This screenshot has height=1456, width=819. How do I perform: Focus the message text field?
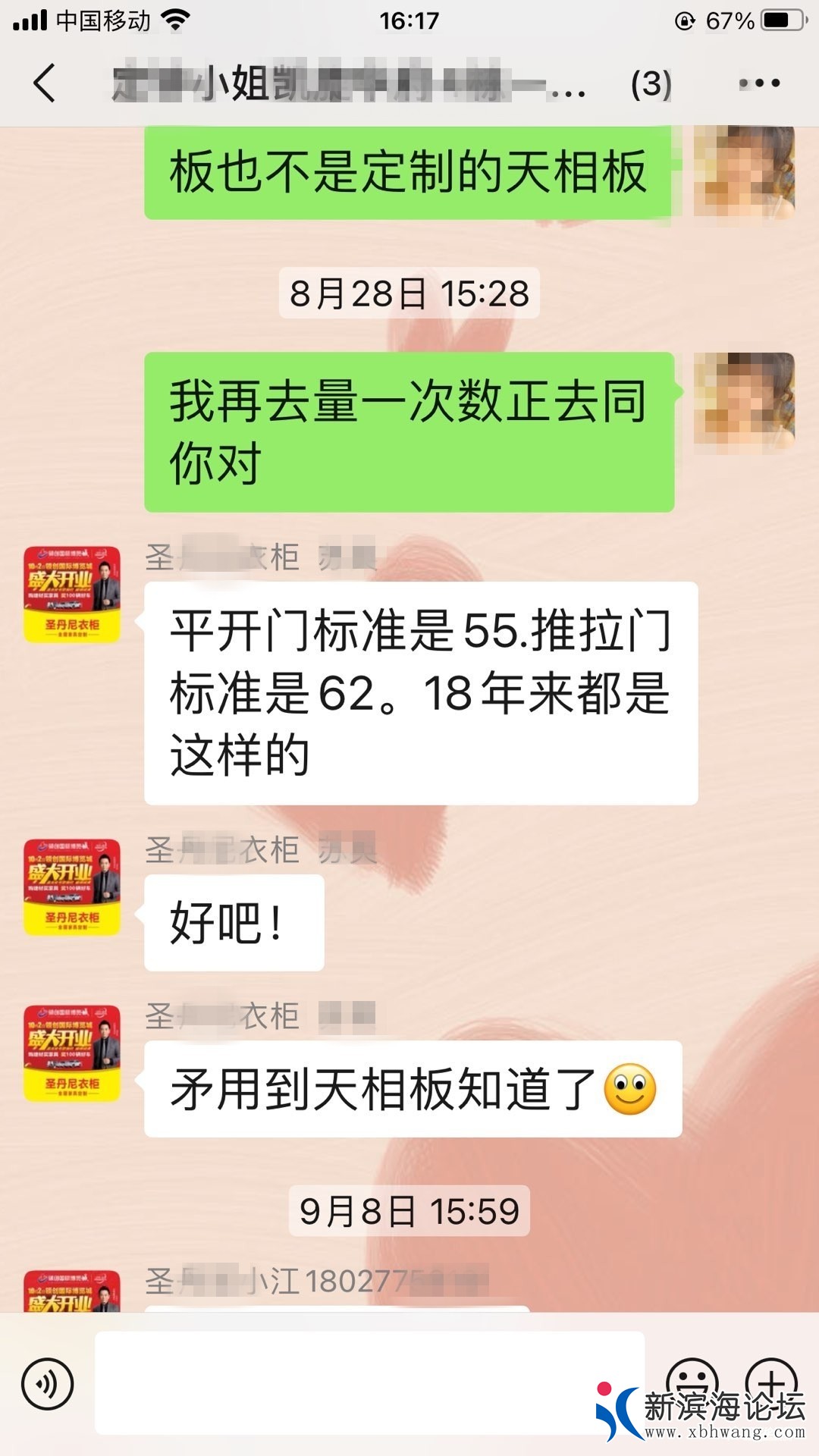(x=369, y=1382)
